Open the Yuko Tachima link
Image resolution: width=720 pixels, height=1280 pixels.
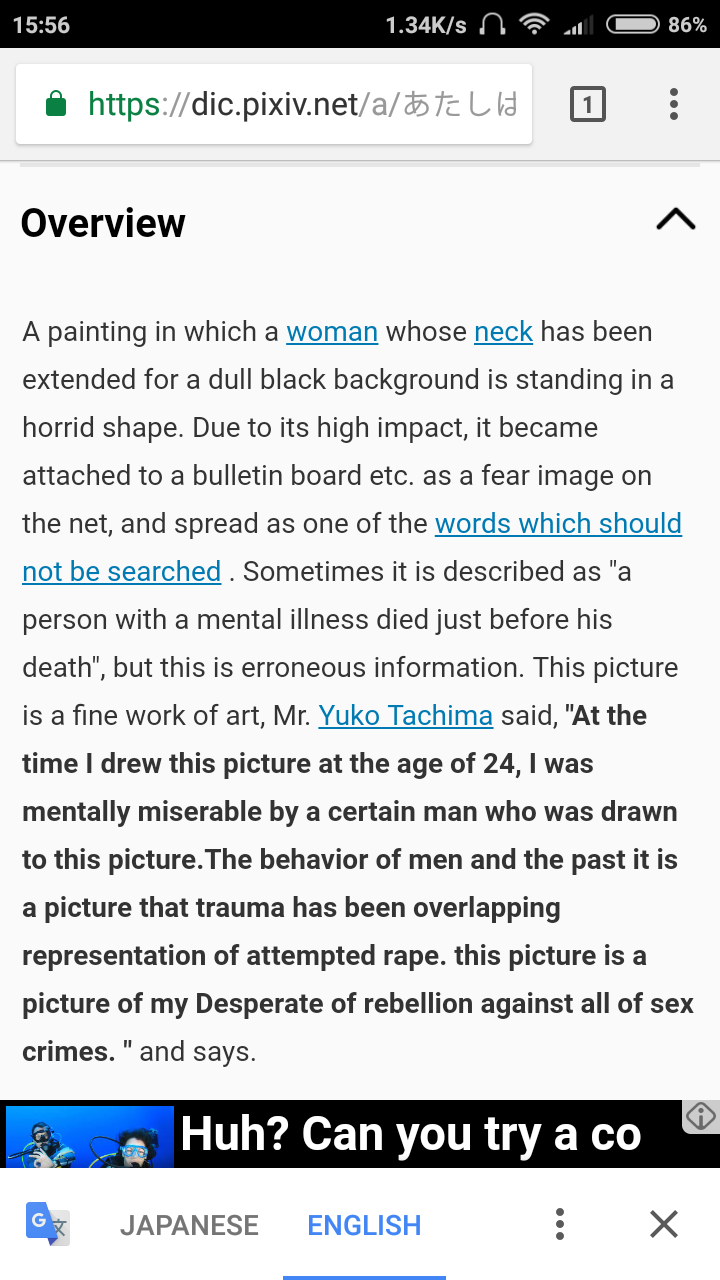click(405, 716)
